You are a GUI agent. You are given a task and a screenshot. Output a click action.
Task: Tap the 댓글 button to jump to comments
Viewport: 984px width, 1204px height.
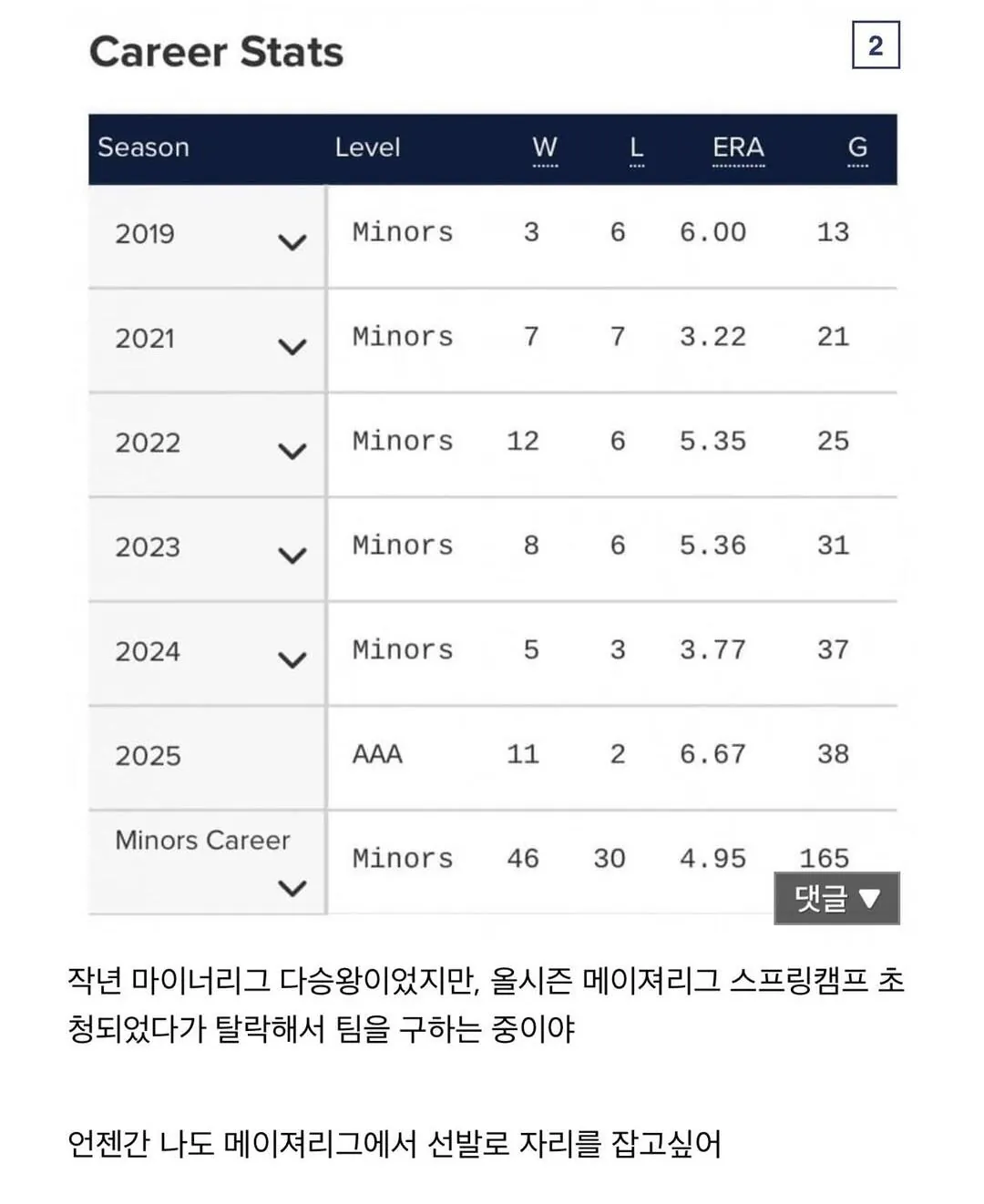pyautogui.click(x=836, y=898)
